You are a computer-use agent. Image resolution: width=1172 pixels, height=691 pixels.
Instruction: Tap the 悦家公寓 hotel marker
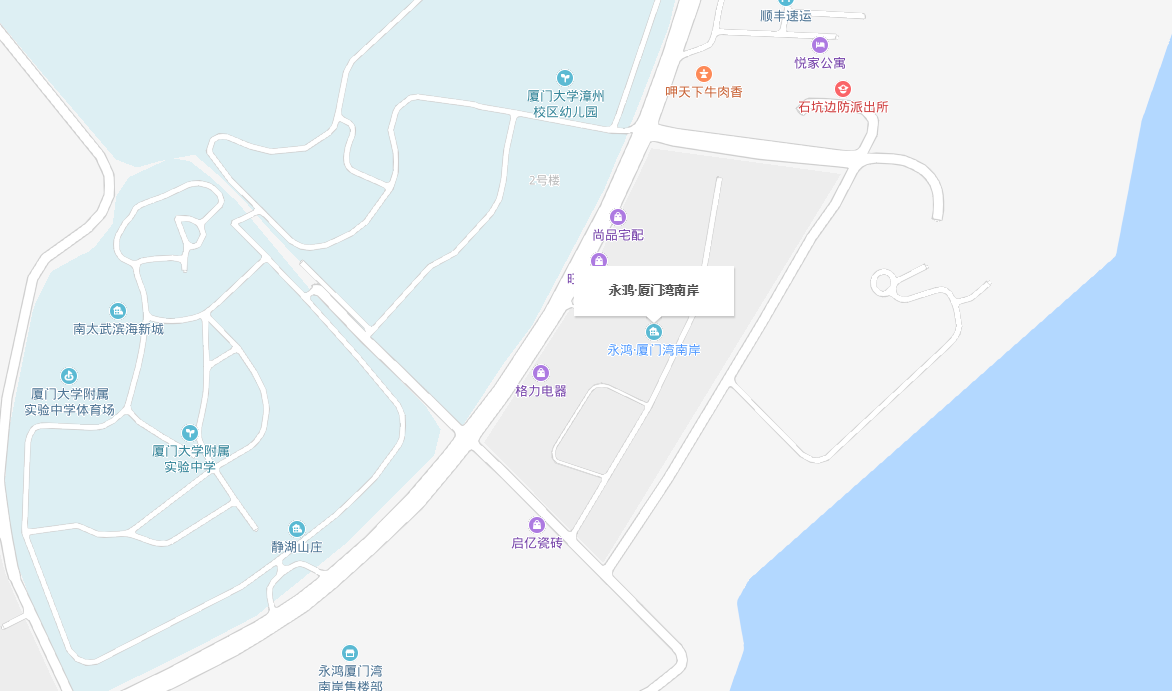pyautogui.click(x=820, y=45)
